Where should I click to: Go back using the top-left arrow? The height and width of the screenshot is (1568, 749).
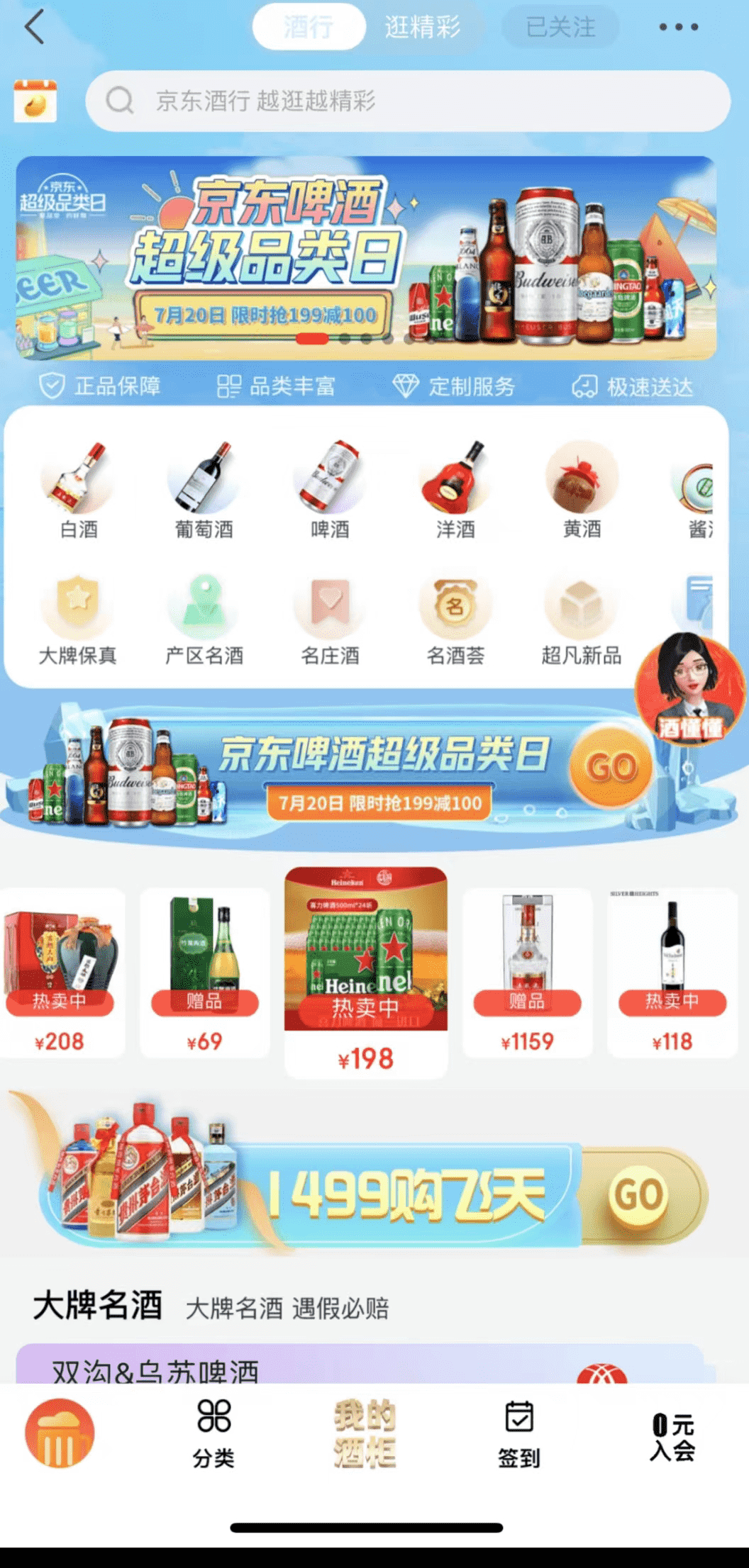click(34, 28)
